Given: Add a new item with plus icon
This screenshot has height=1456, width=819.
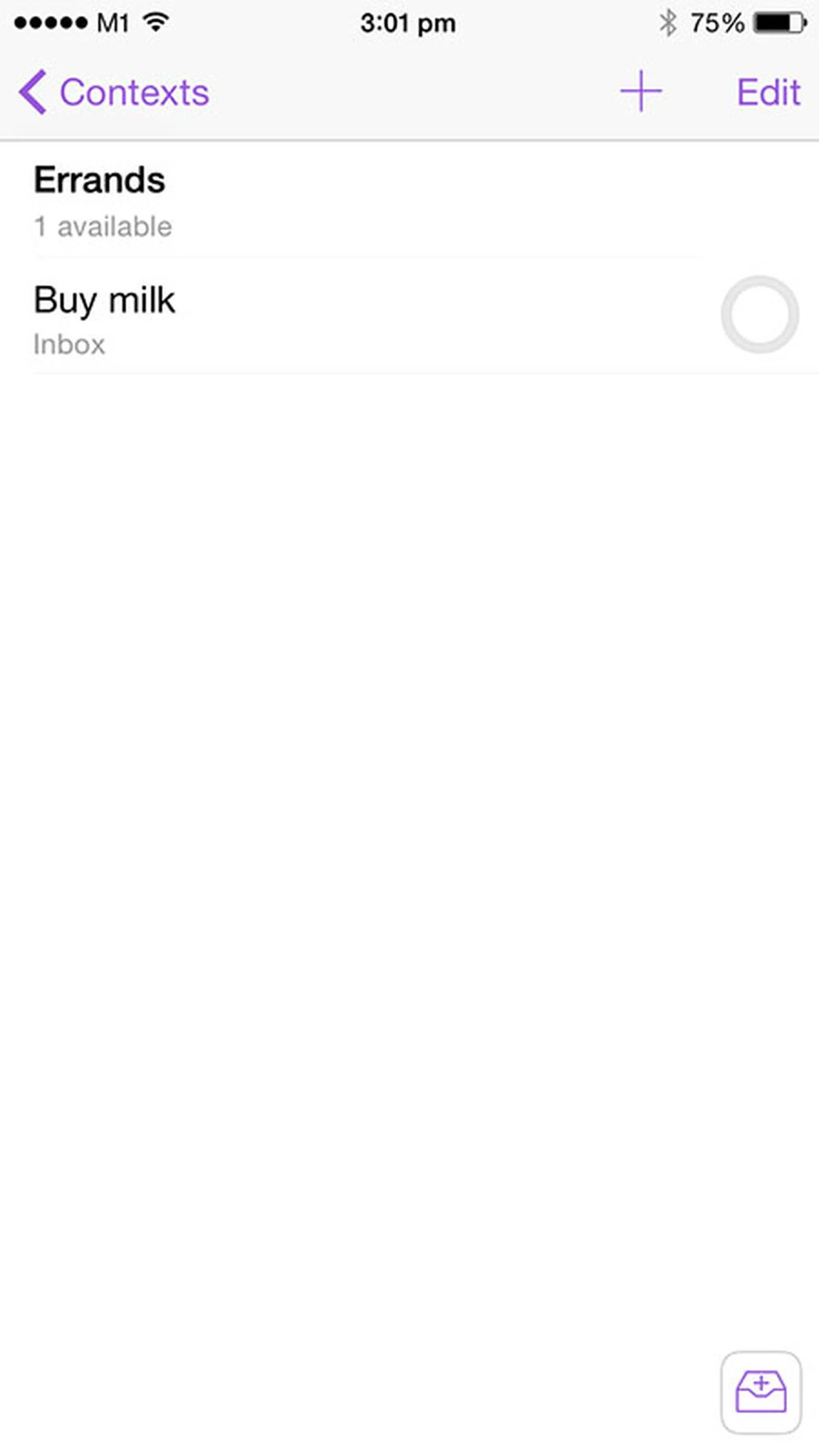Looking at the screenshot, I should click(640, 91).
